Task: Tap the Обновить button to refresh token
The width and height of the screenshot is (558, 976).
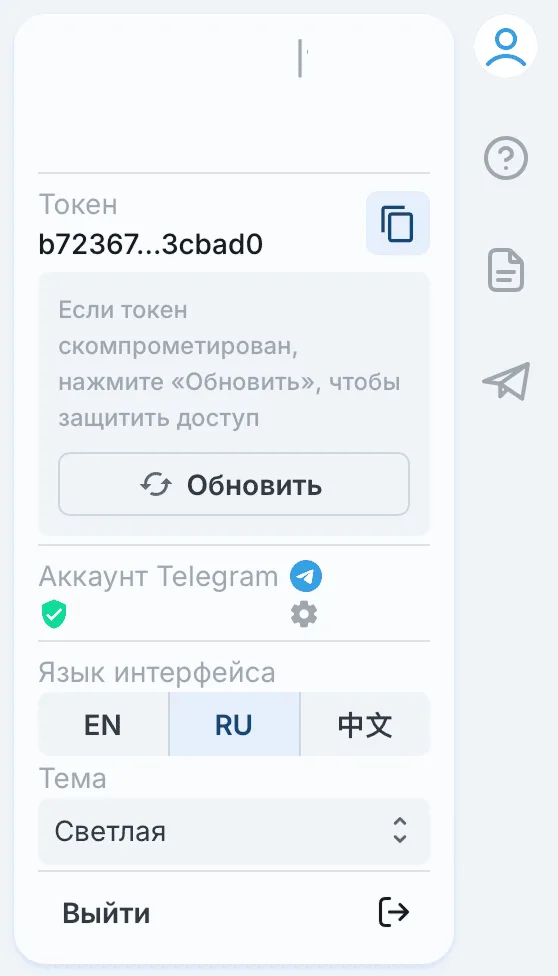Action: [234, 484]
